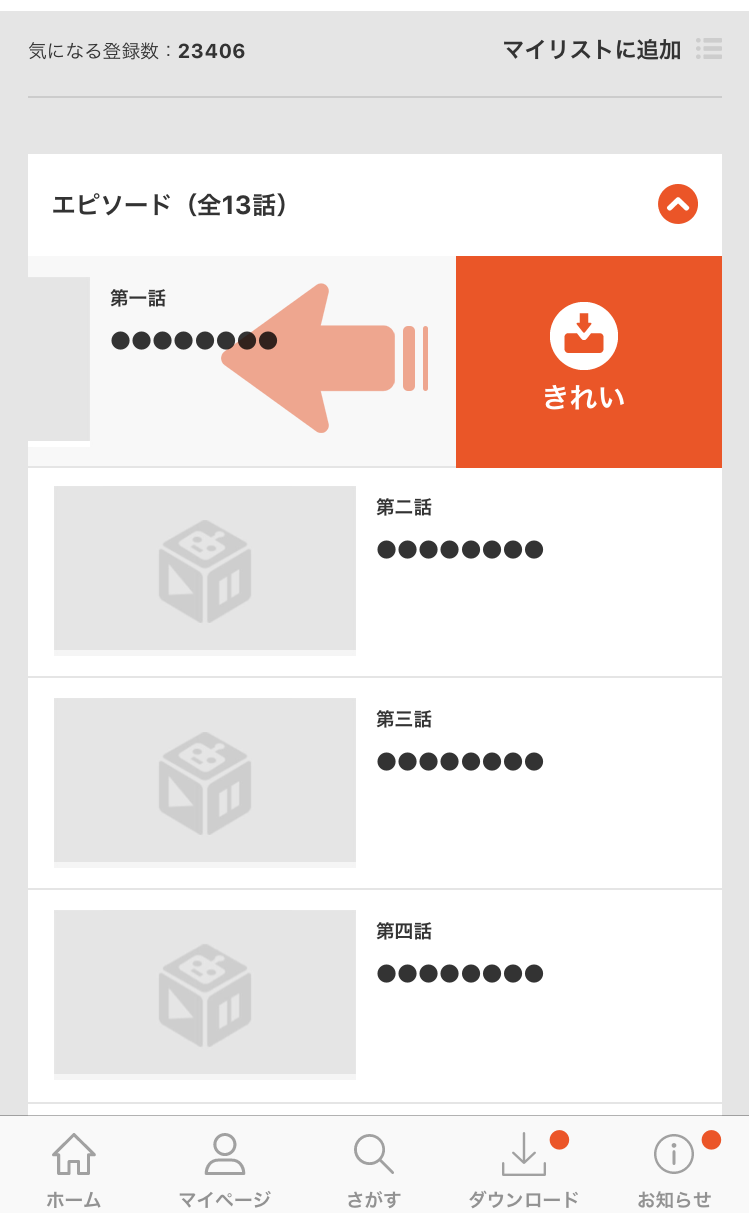The width and height of the screenshot is (749, 1225).
Task: Switch to the マイページ tab
Action: click(224, 1169)
